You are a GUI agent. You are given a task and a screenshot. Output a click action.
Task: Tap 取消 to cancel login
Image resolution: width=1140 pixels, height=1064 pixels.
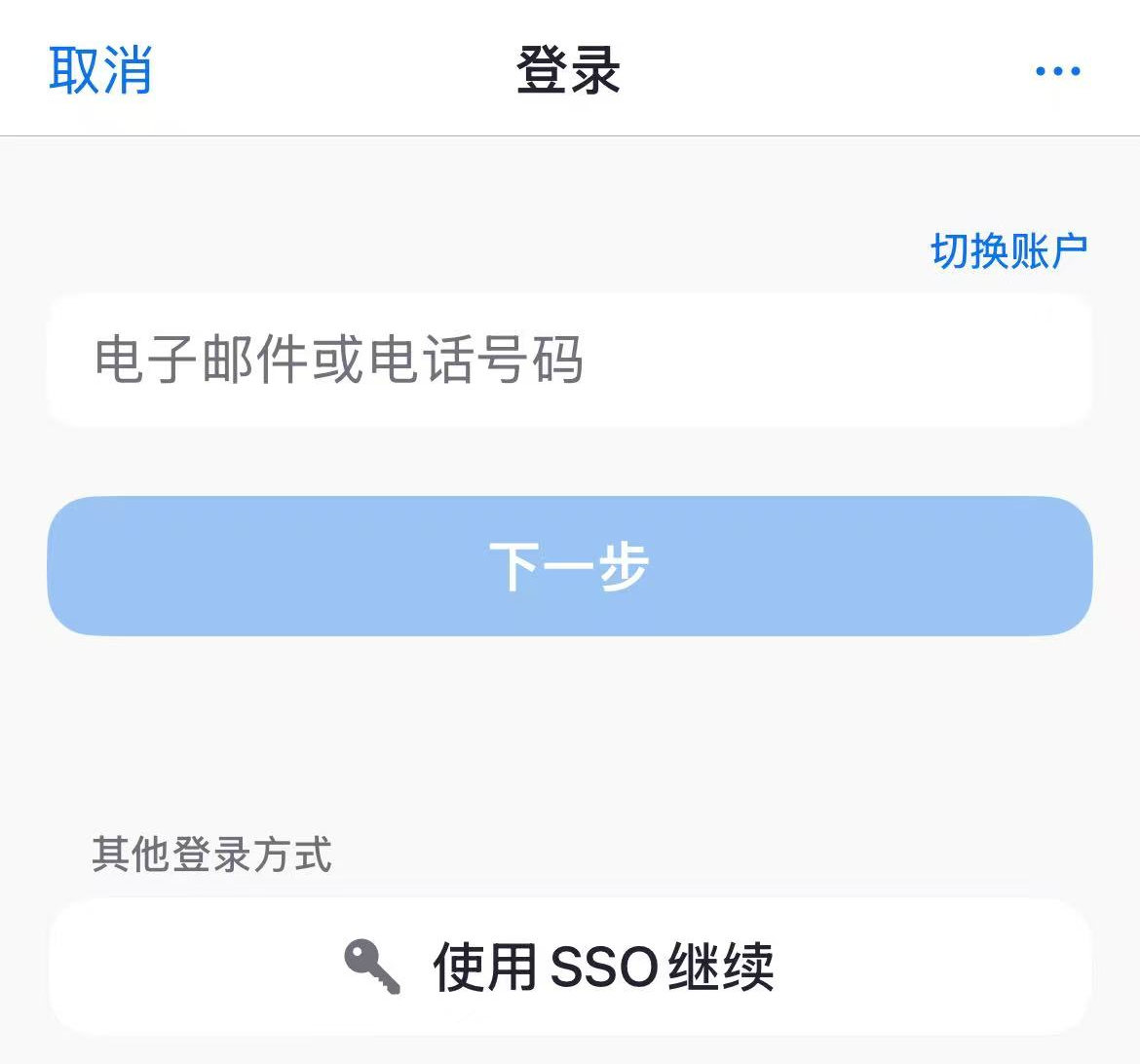point(100,70)
